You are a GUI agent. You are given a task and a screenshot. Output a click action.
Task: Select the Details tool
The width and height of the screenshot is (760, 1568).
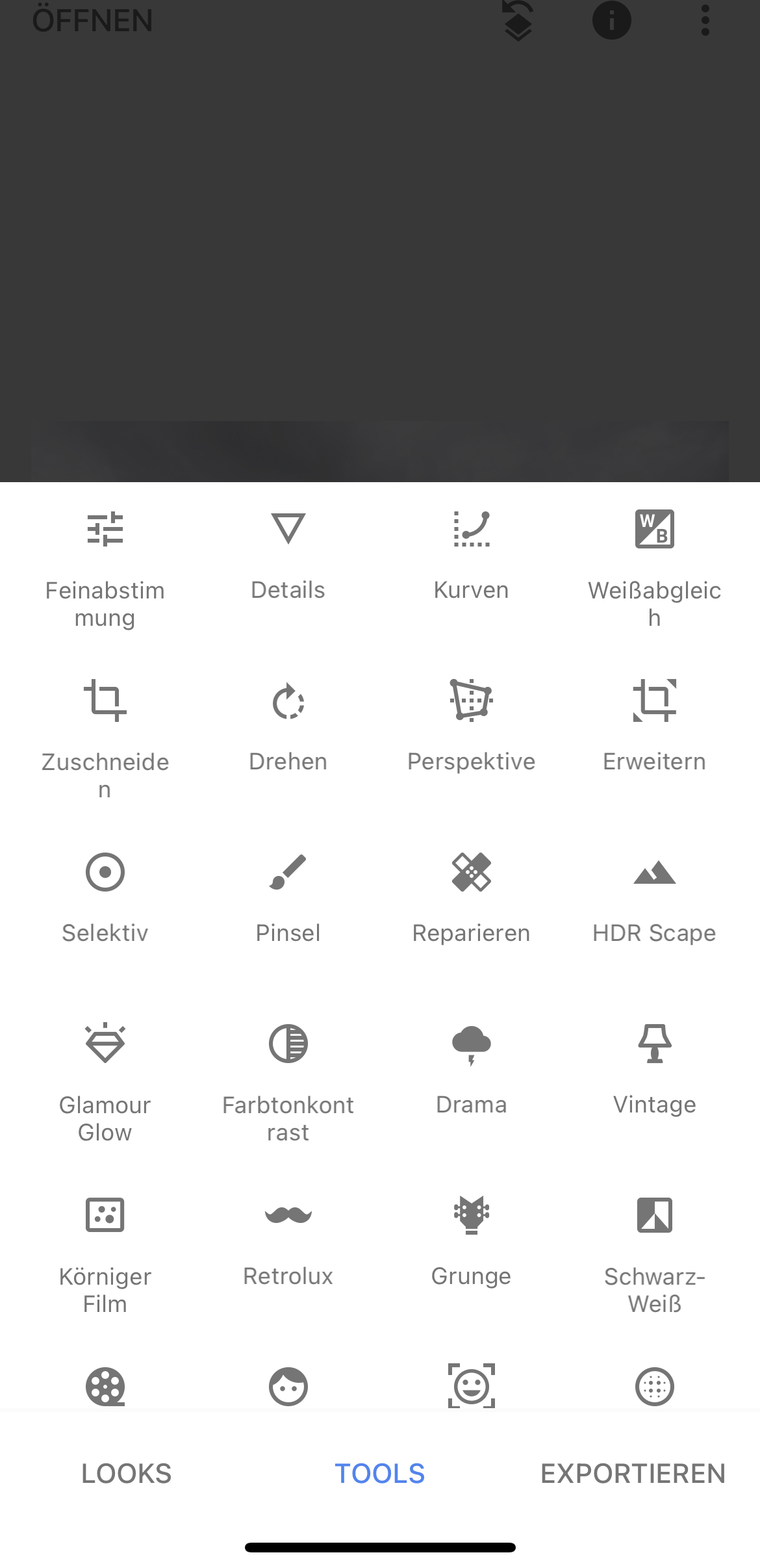pyautogui.click(x=288, y=552)
